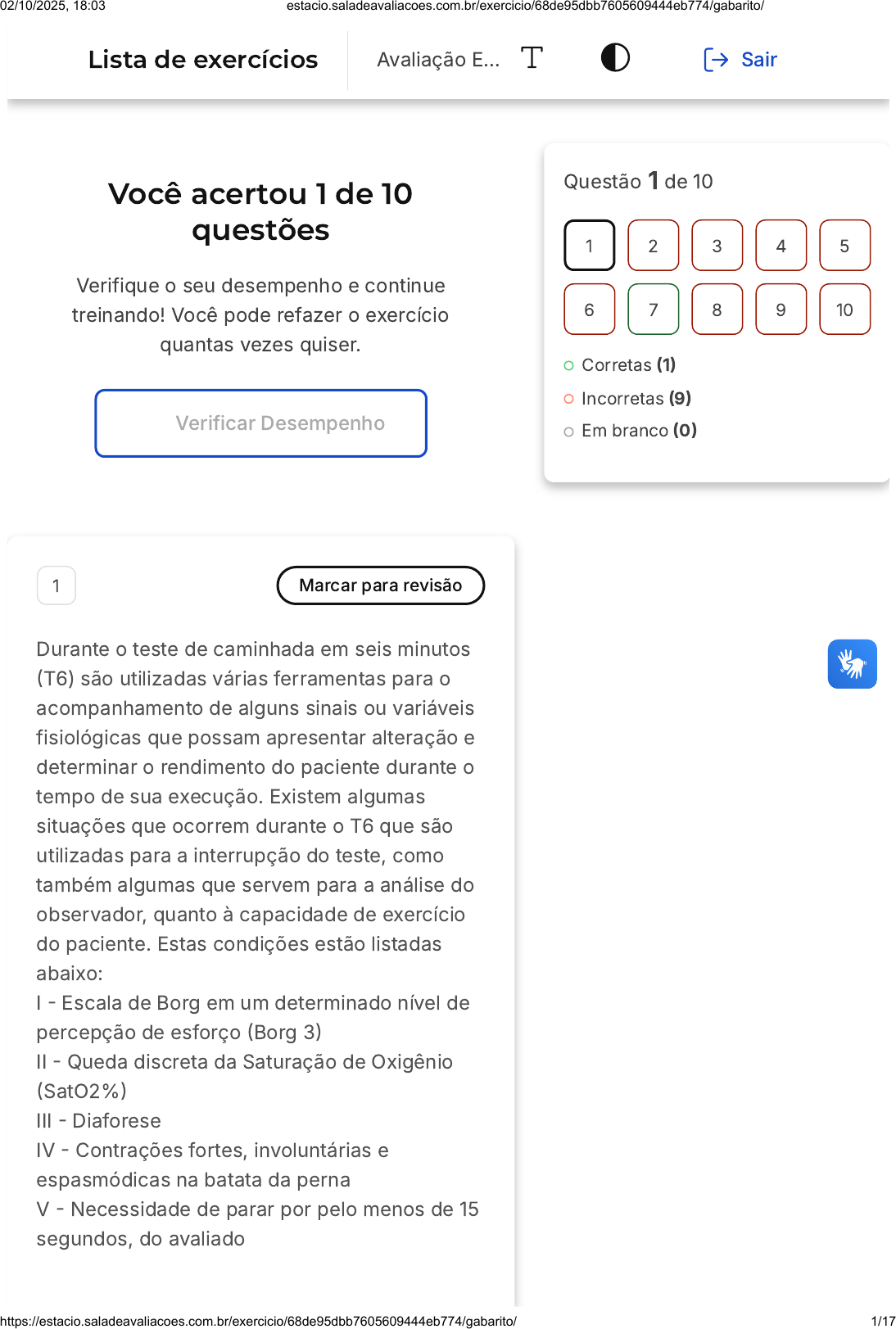Open question 5

coord(844,246)
